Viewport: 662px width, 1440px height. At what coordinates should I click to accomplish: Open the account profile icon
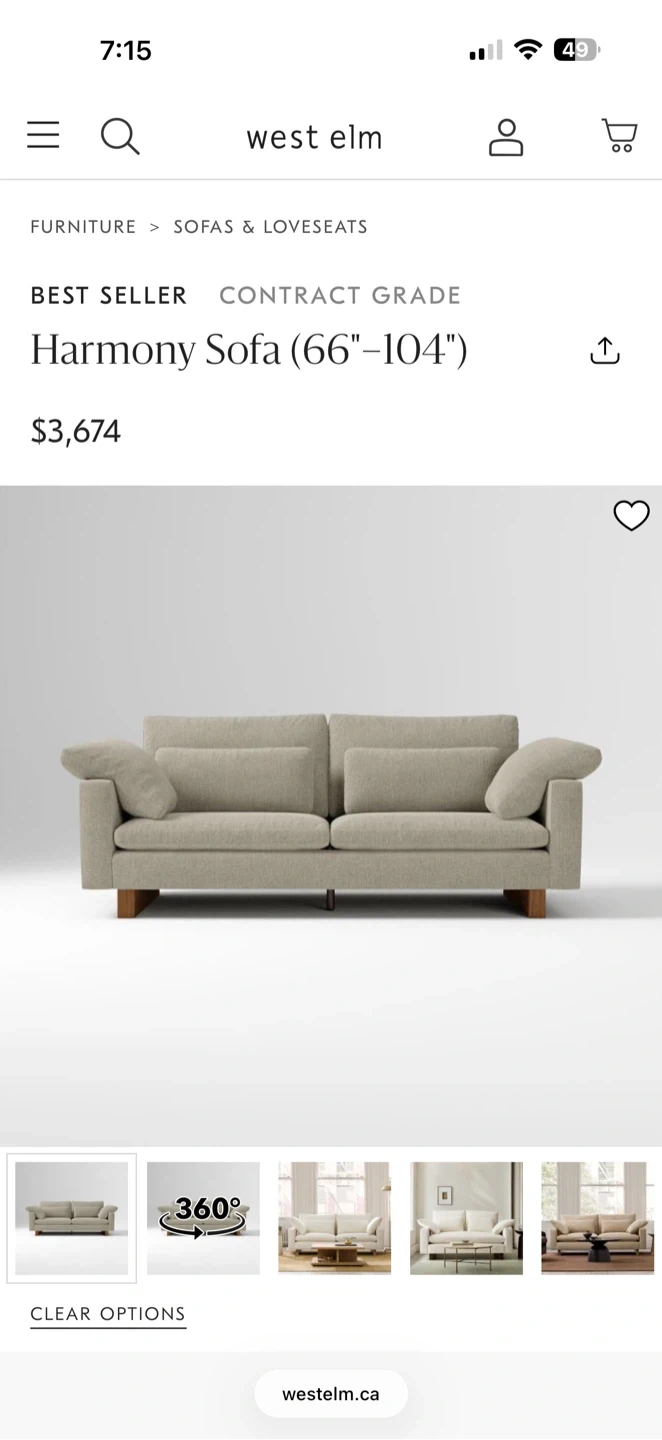506,137
